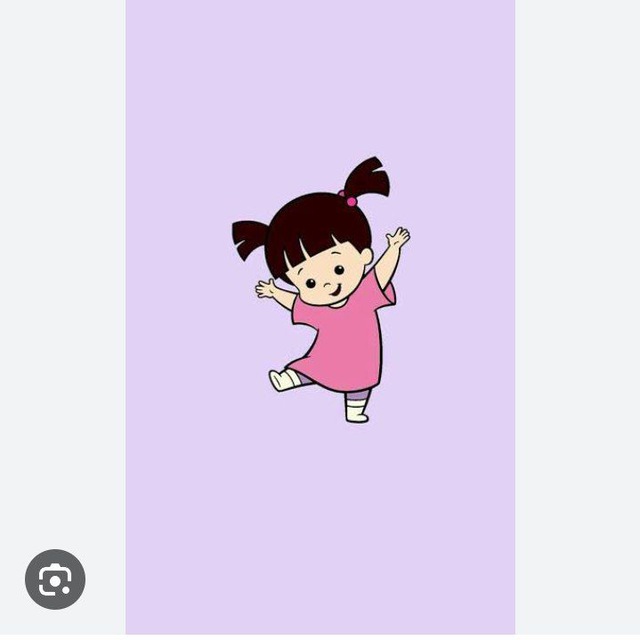640x640 pixels.
Task: Search this image with the Lens icon
Action: click(x=55, y=579)
